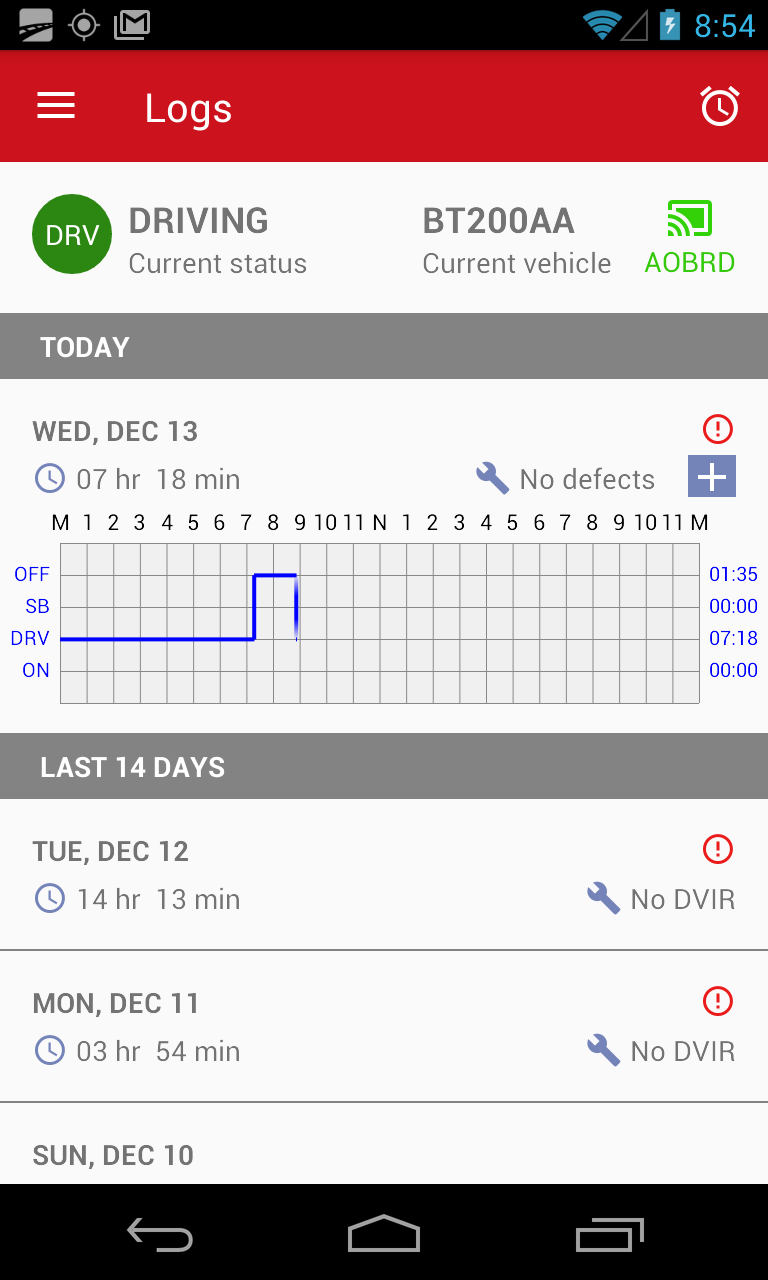Tap the blue plus button
768x1280 pixels.
(712, 476)
